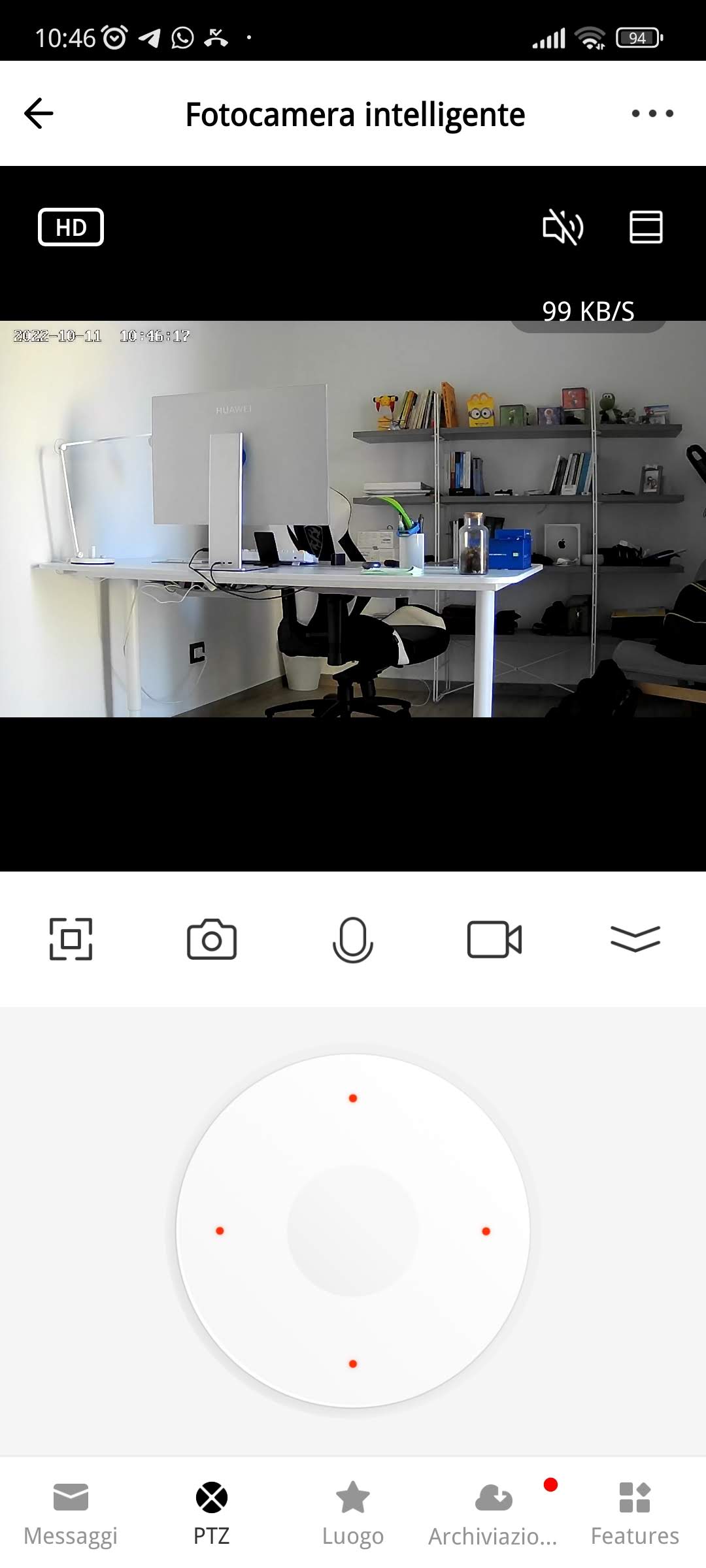Go back from Fotocamera intelligente
This screenshot has height=1568, width=706.
tap(39, 114)
